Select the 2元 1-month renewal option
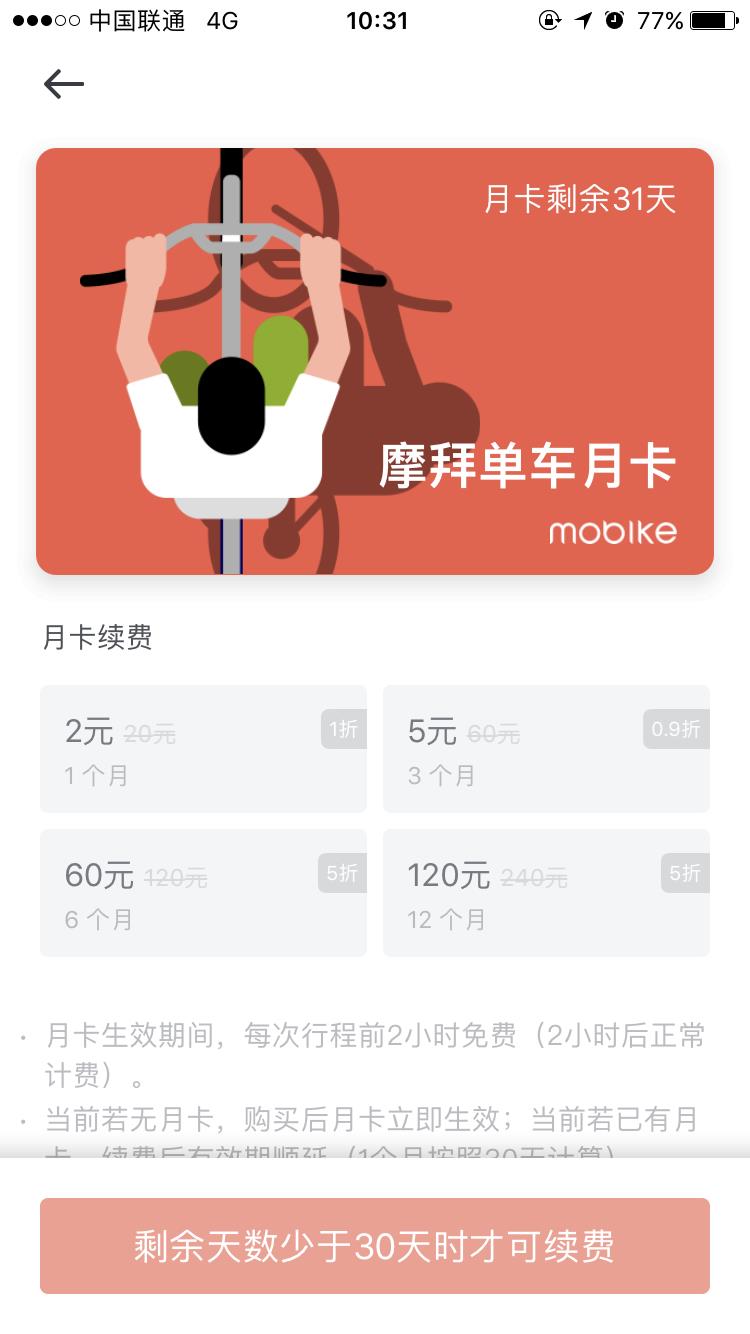Screen dimensions: 750x1334 click(203, 749)
